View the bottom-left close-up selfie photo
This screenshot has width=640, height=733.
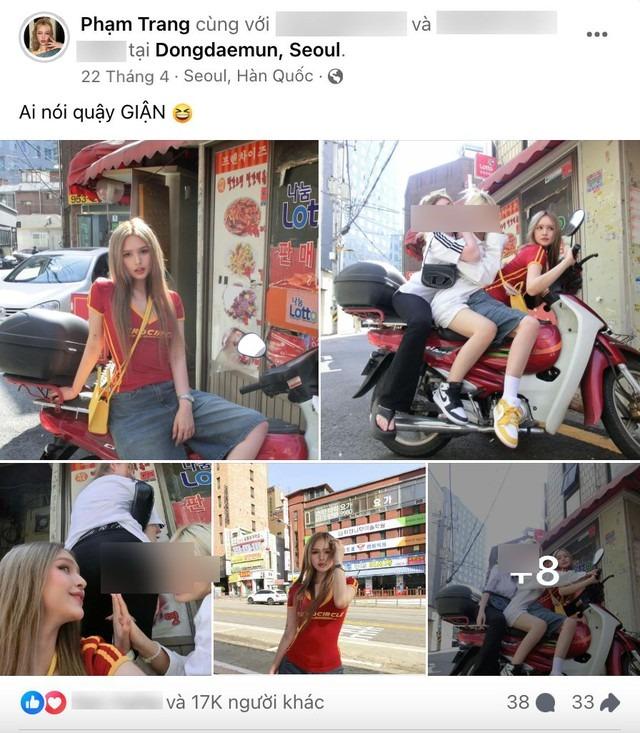click(105, 568)
